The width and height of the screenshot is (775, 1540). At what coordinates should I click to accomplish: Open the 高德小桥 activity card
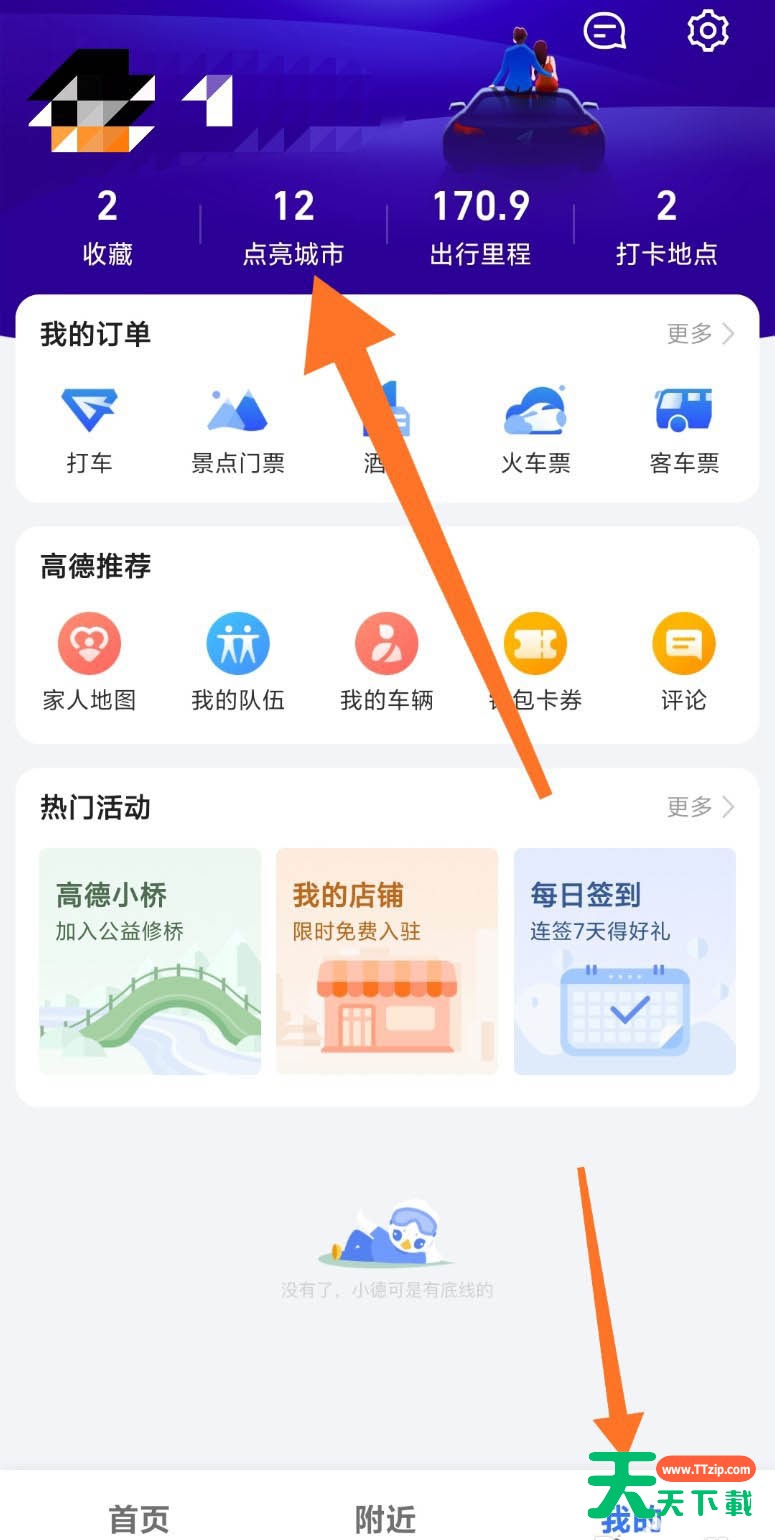[x=150, y=961]
